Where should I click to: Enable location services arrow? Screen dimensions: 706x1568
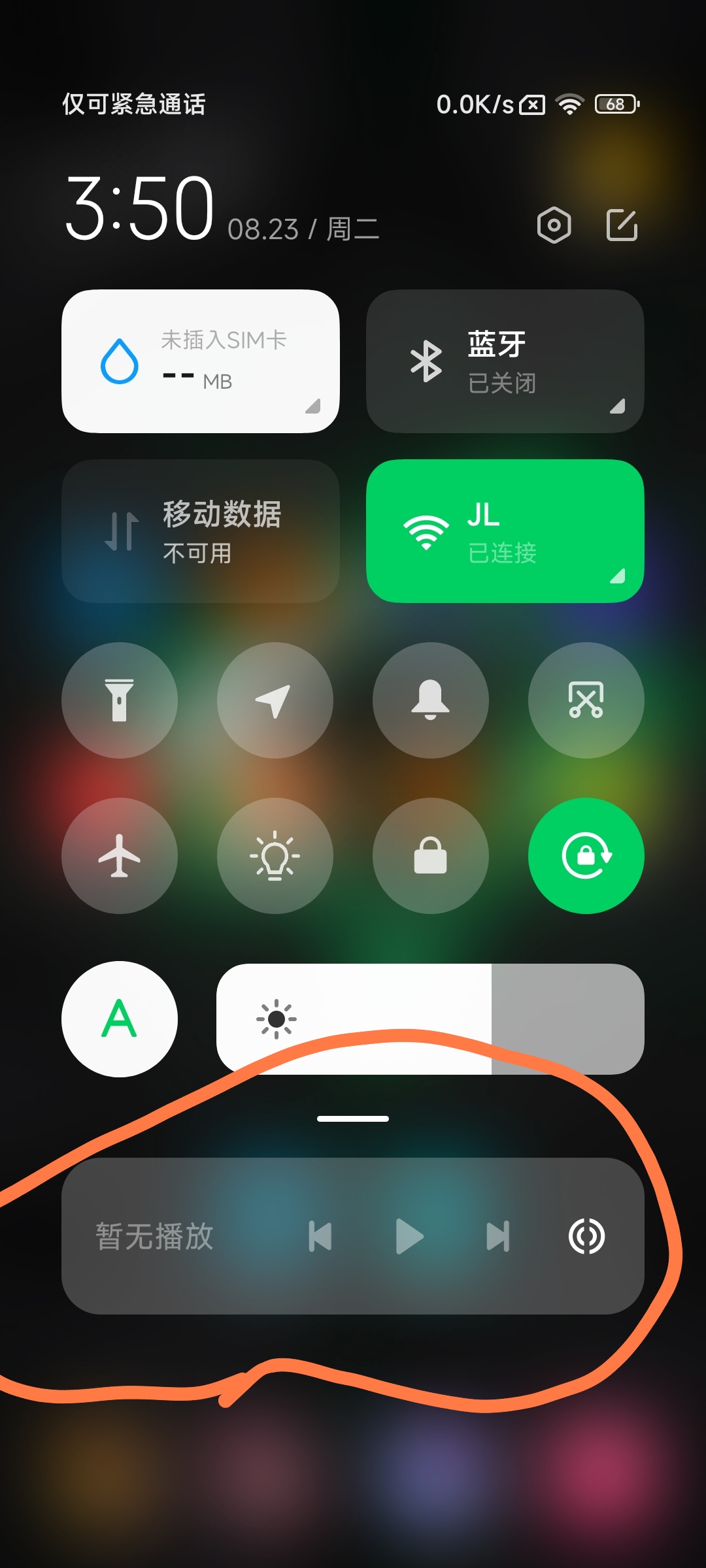pyautogui.click(x=275, y=700)
